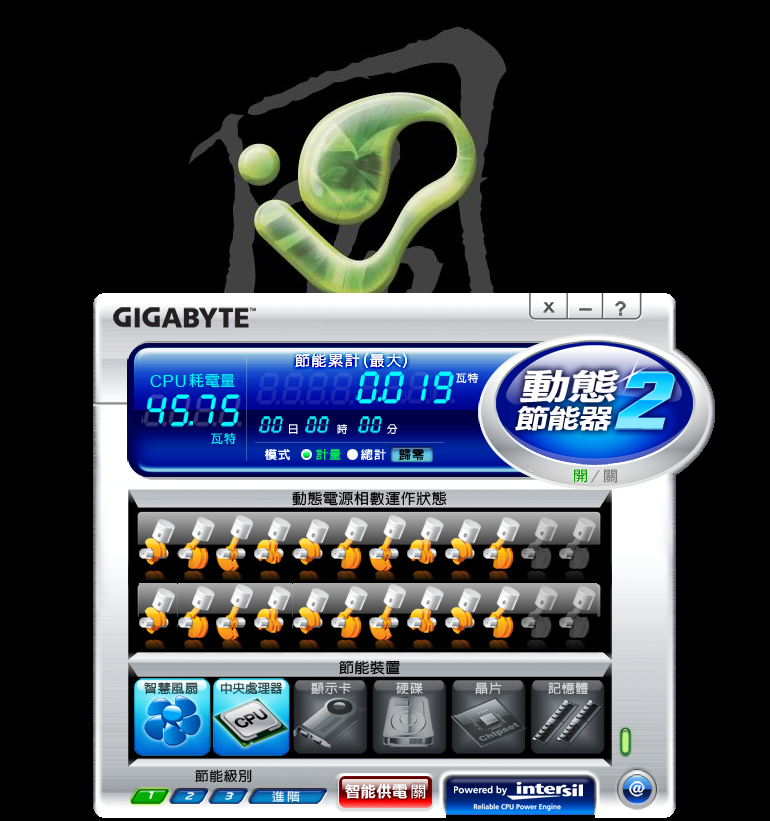The width and height of the screenshot is (770, 821).
Task: Enable 顯示卡 graphics card saving
Action: 330,717
